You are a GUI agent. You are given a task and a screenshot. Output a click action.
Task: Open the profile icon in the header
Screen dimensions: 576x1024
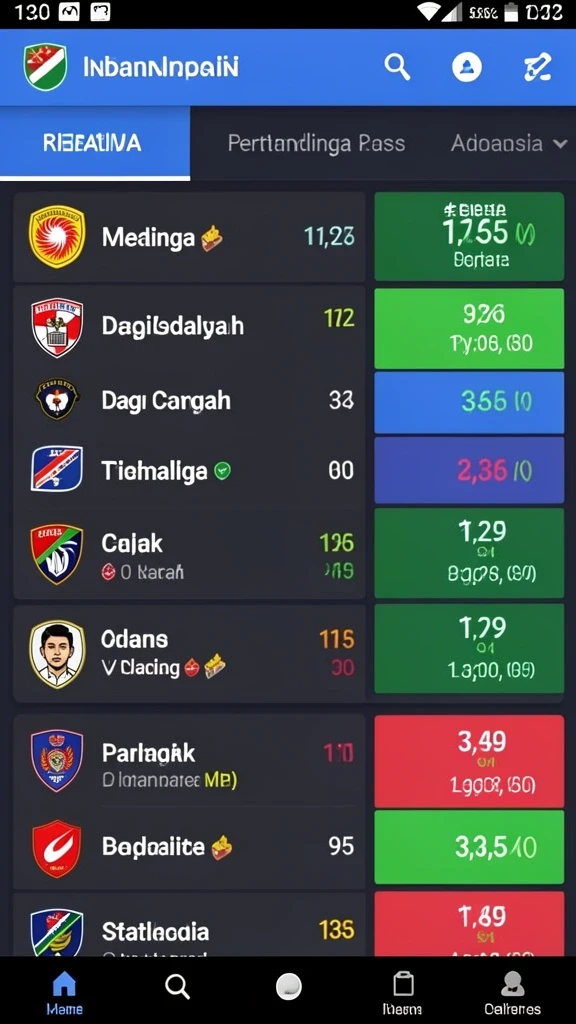(x=467, y=67)
